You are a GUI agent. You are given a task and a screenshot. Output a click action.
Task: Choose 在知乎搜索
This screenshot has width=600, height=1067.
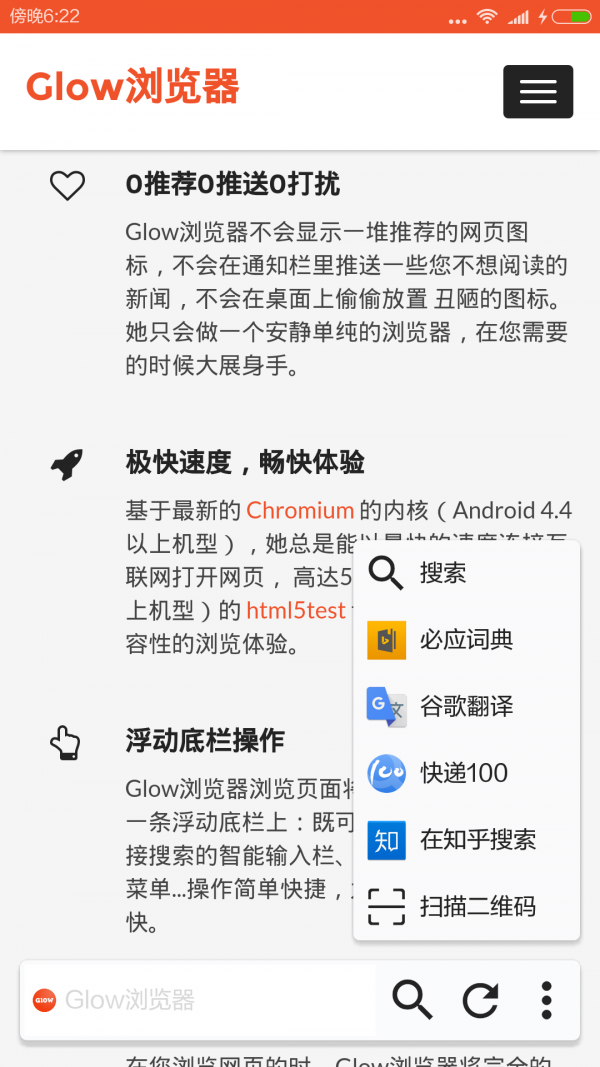pyautogui.click(x=467, y=840)
